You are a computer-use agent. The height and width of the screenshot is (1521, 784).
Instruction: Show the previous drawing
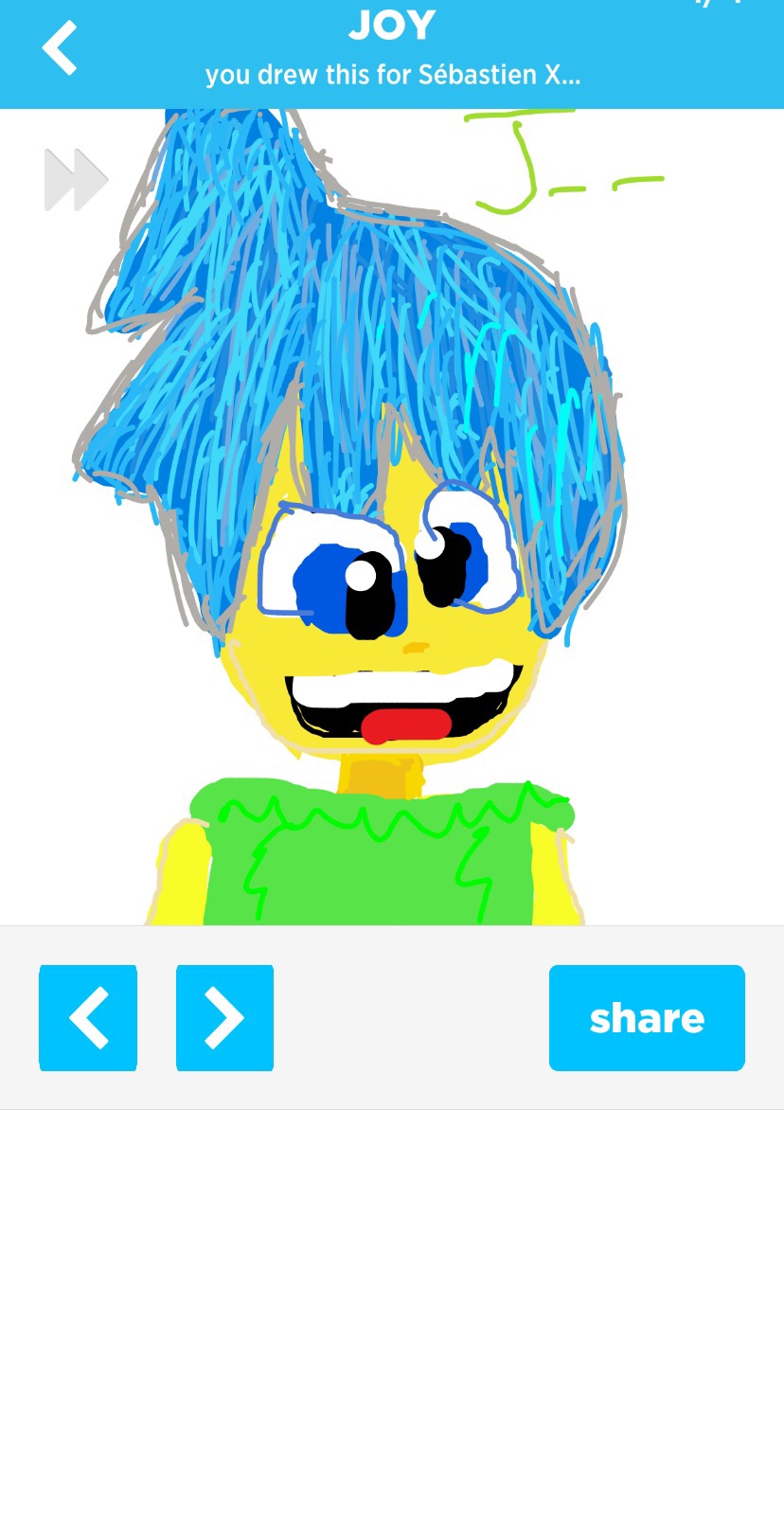(88, 1018)
